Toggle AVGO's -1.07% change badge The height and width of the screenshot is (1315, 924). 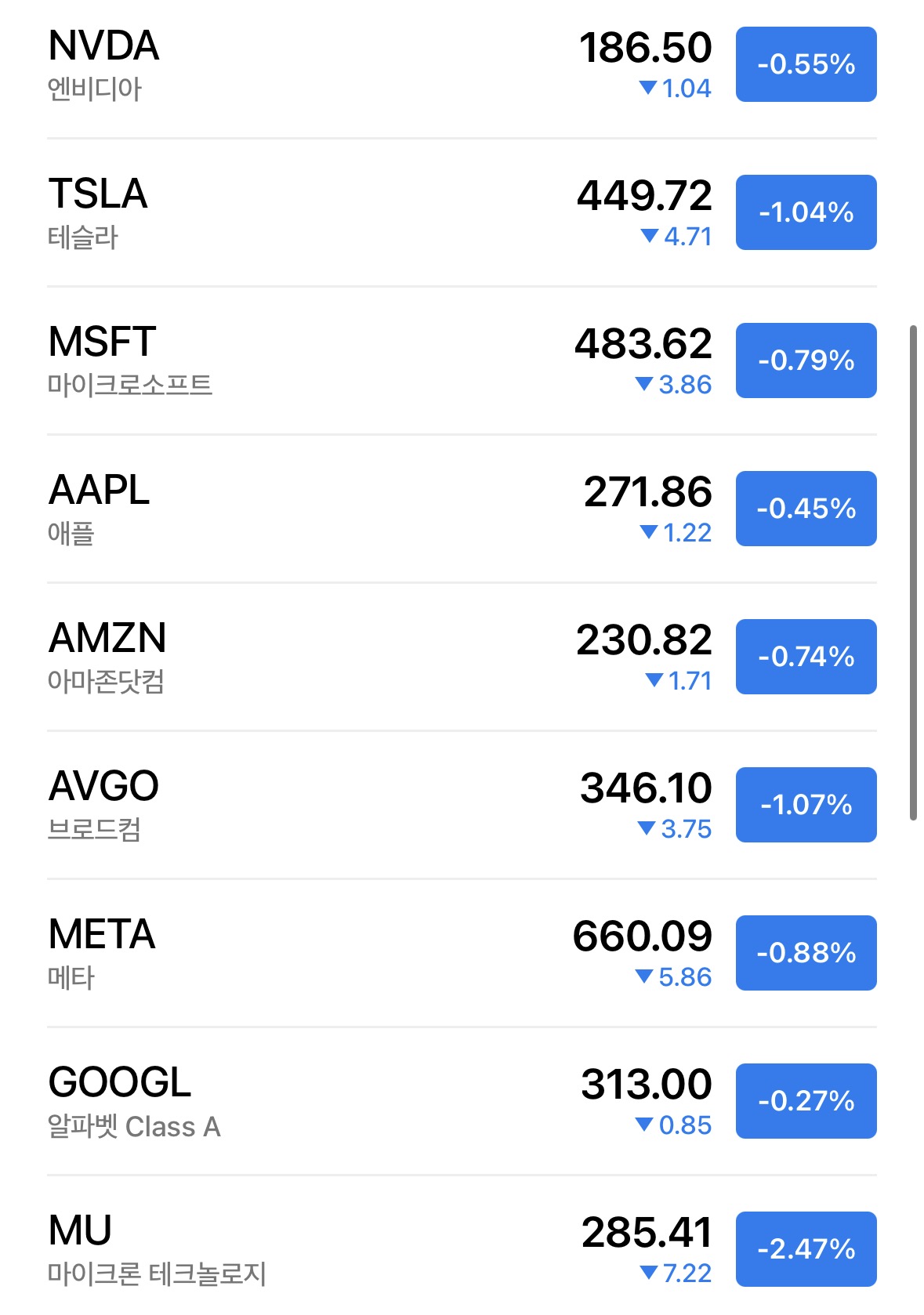pos(806,805)
